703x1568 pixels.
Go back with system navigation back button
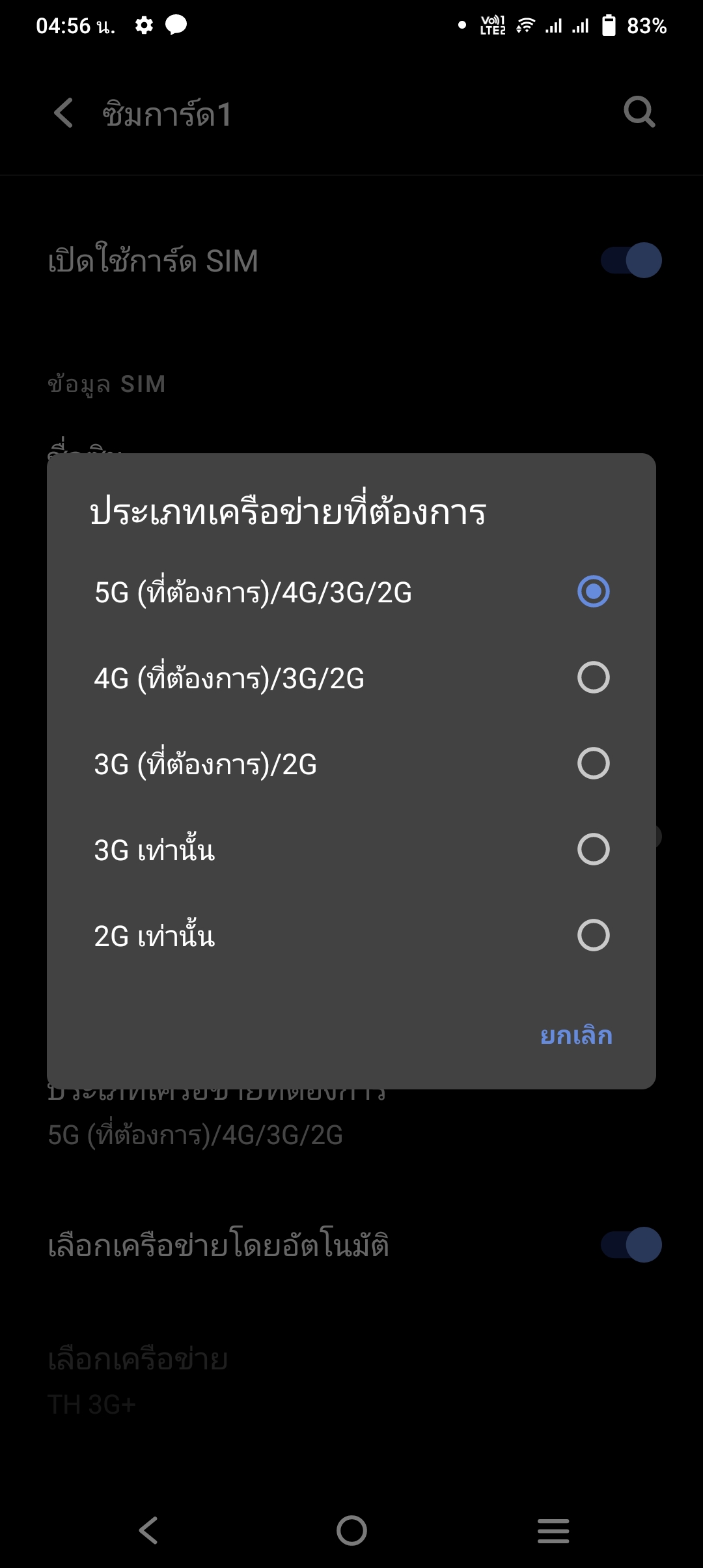point(148,1530)
